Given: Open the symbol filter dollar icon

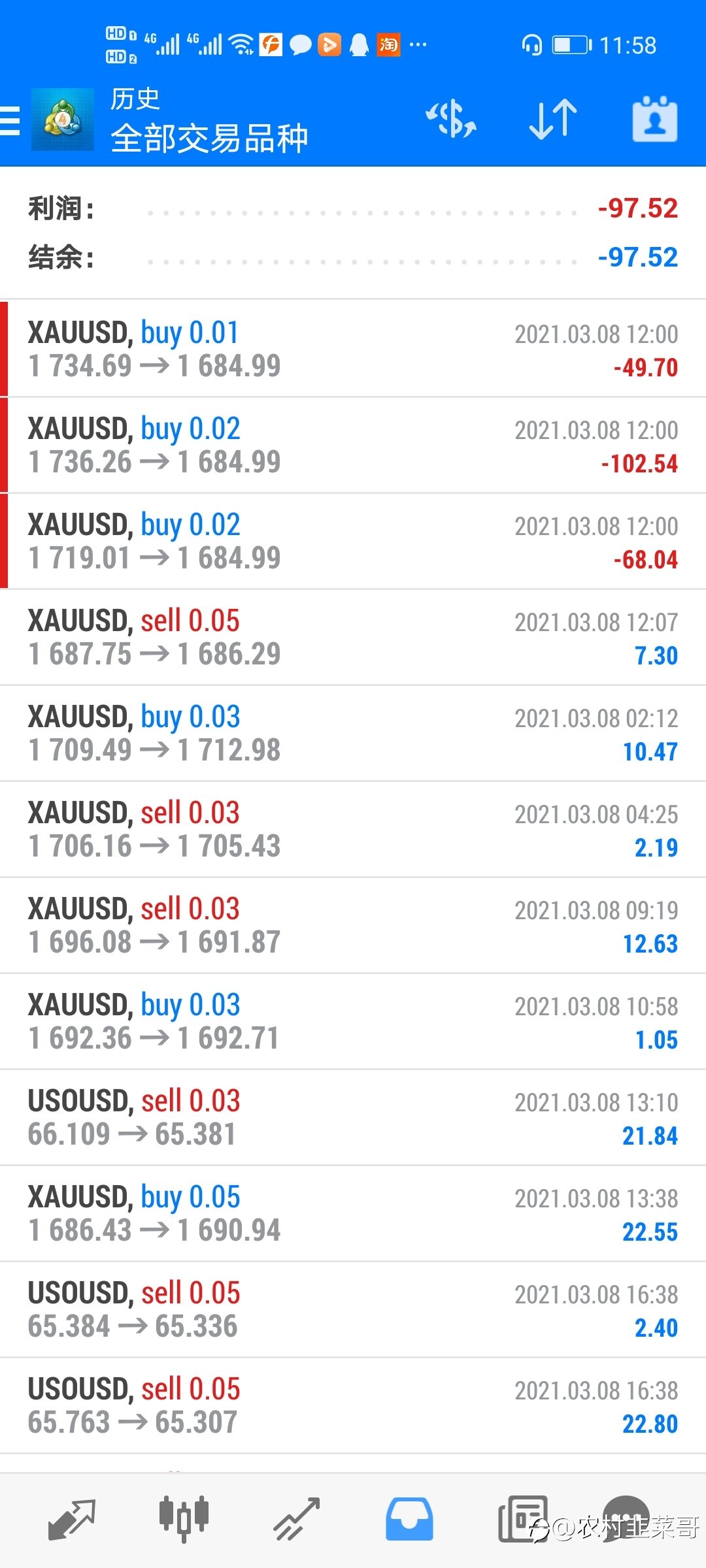Looking at the screenshot, I should click(x=451, y=120).
